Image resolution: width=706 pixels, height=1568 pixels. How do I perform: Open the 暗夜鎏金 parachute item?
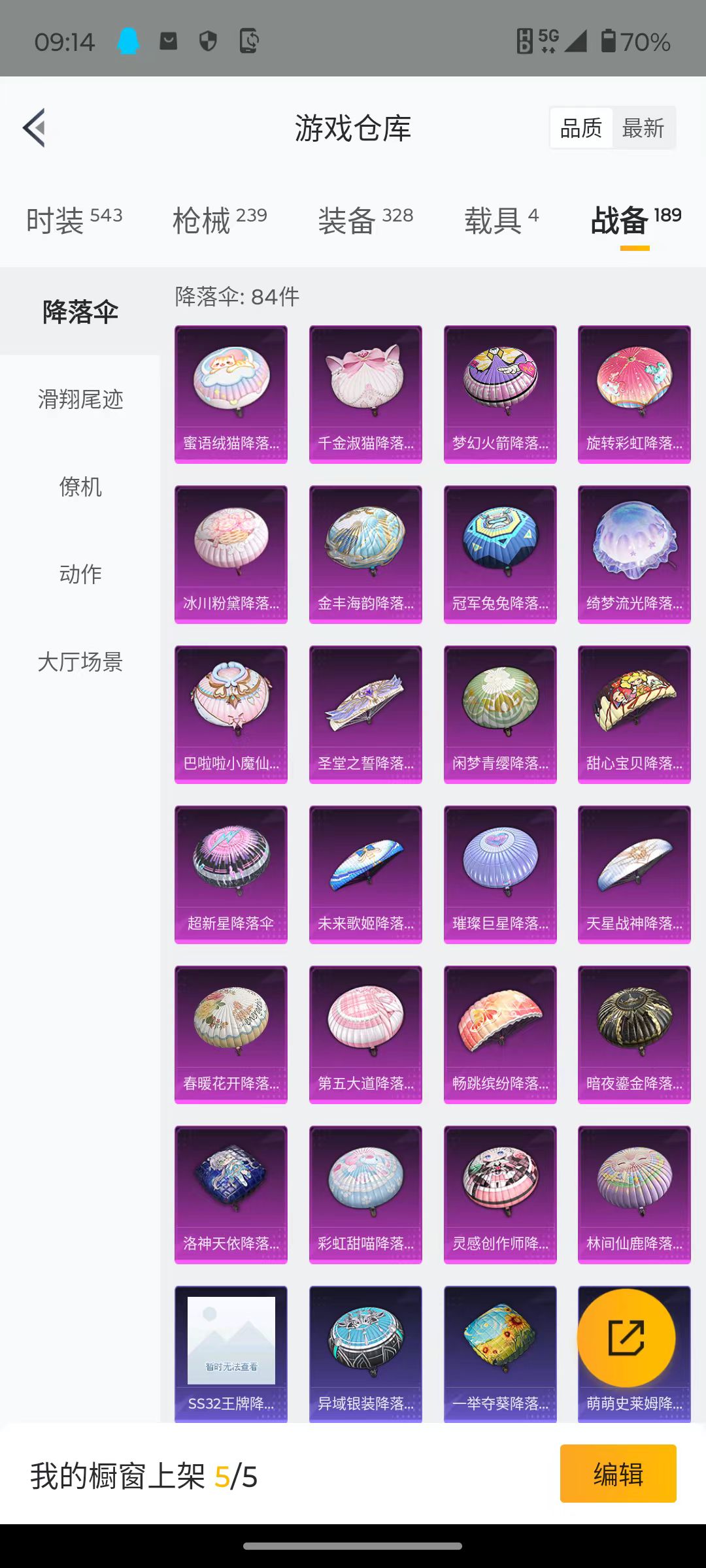tap(634, 1034)
